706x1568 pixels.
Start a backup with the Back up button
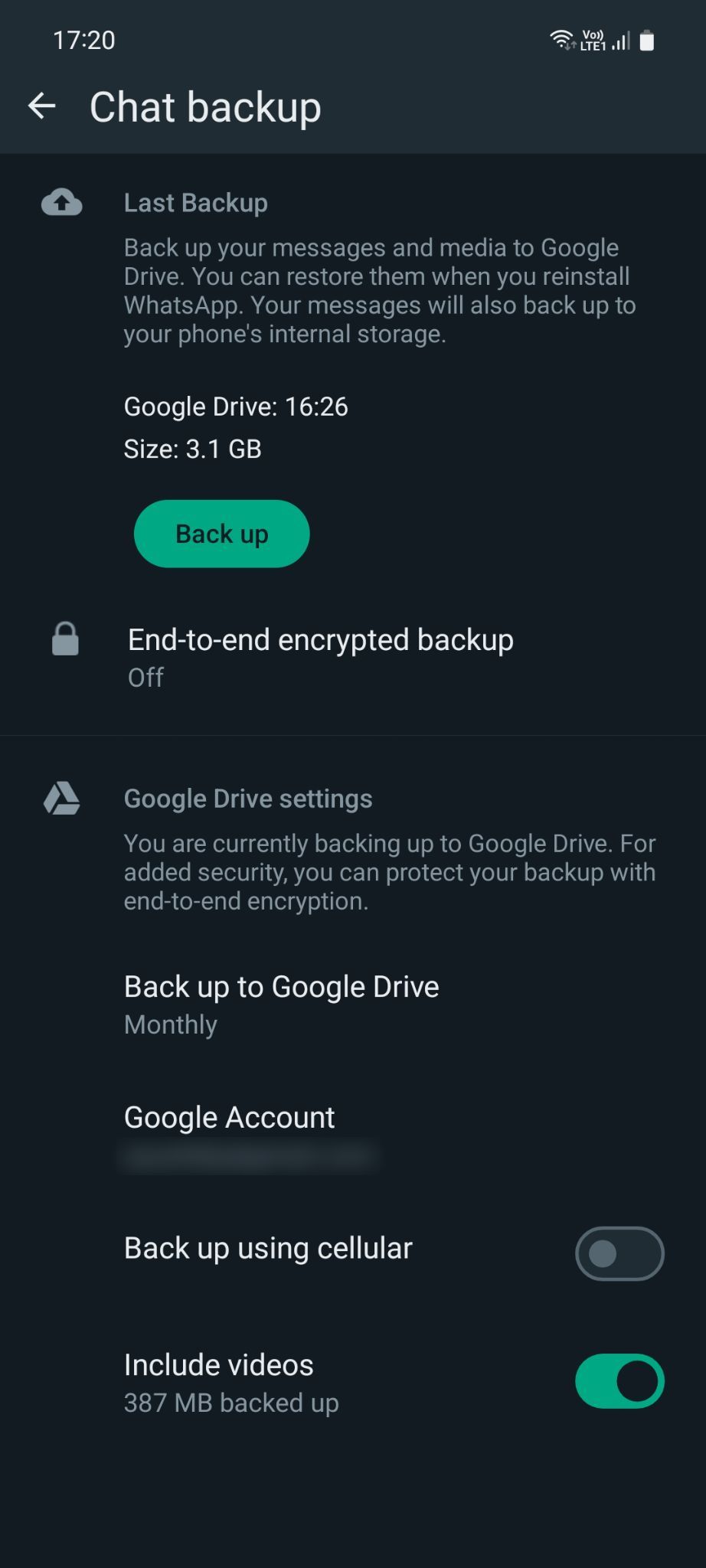221,534
